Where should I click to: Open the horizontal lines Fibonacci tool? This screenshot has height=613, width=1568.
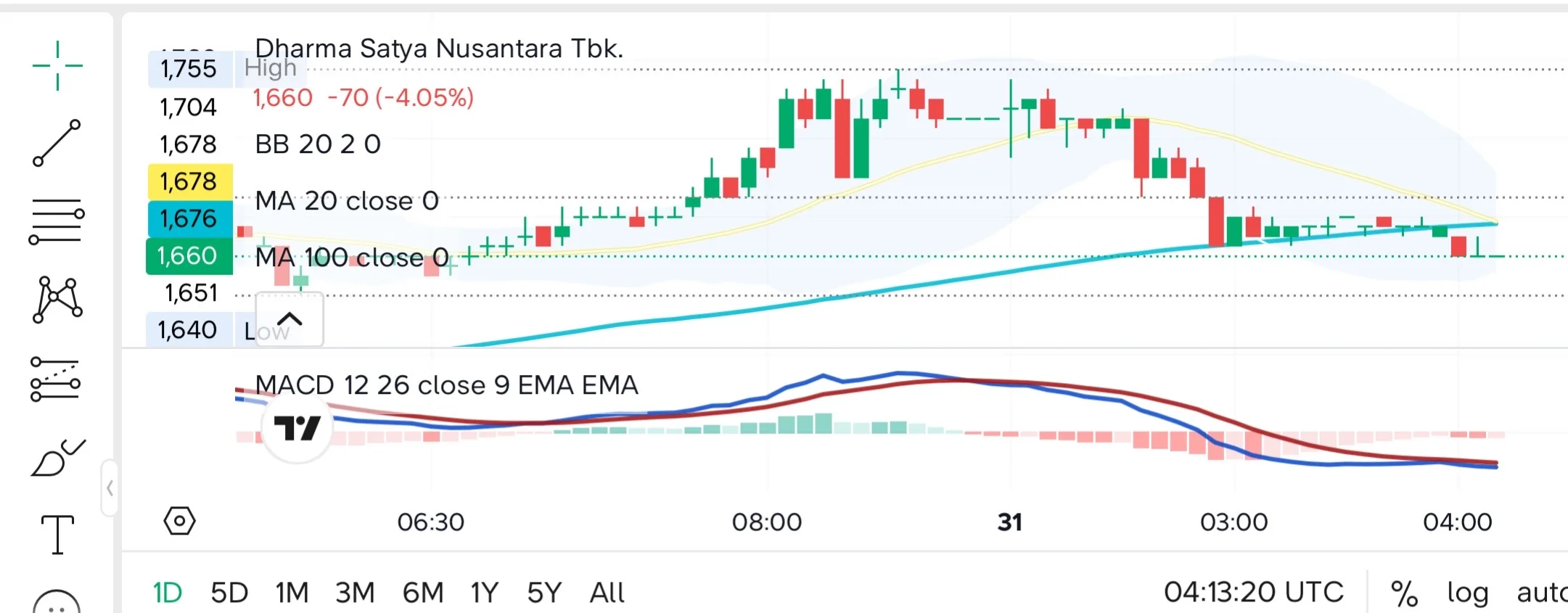[57, 221]
